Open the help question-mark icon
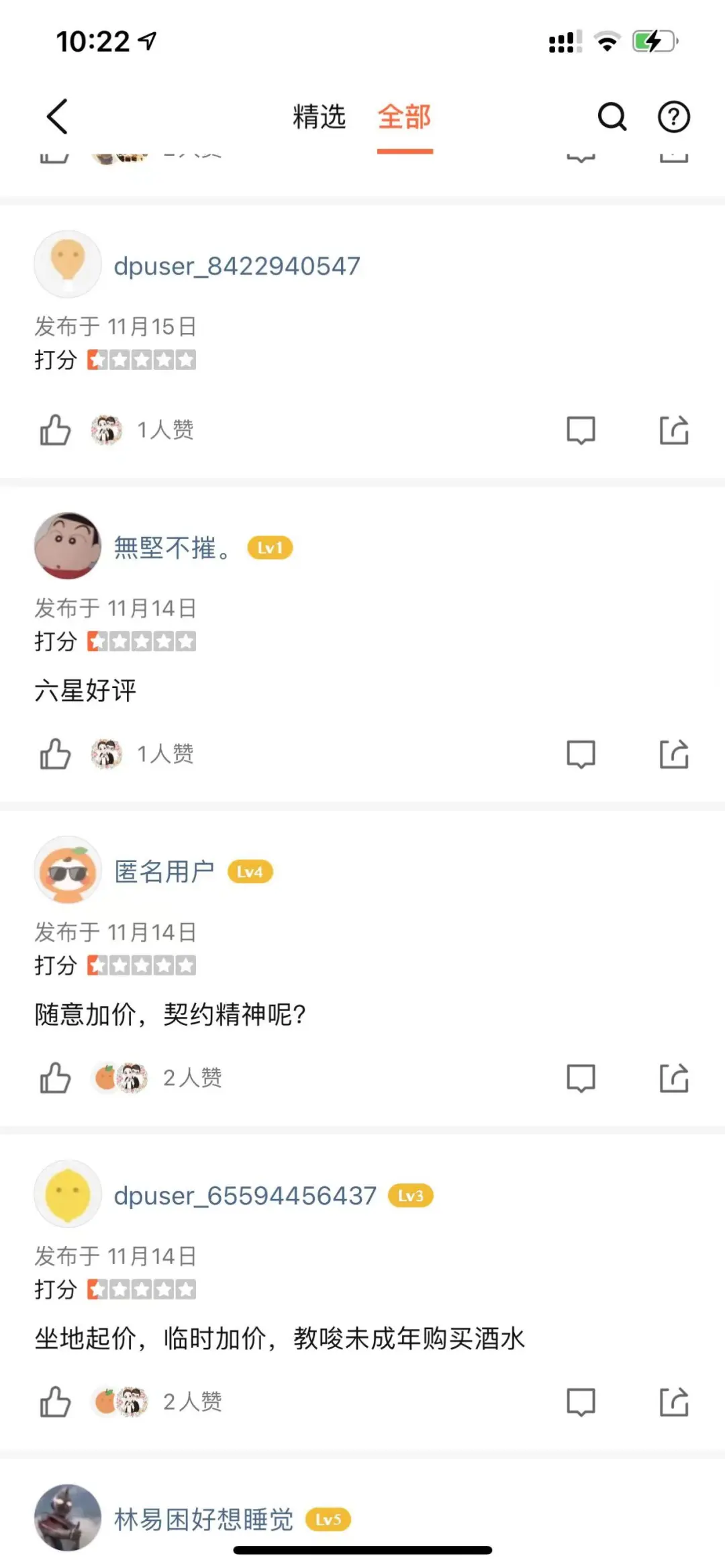 tap(673, 117)
